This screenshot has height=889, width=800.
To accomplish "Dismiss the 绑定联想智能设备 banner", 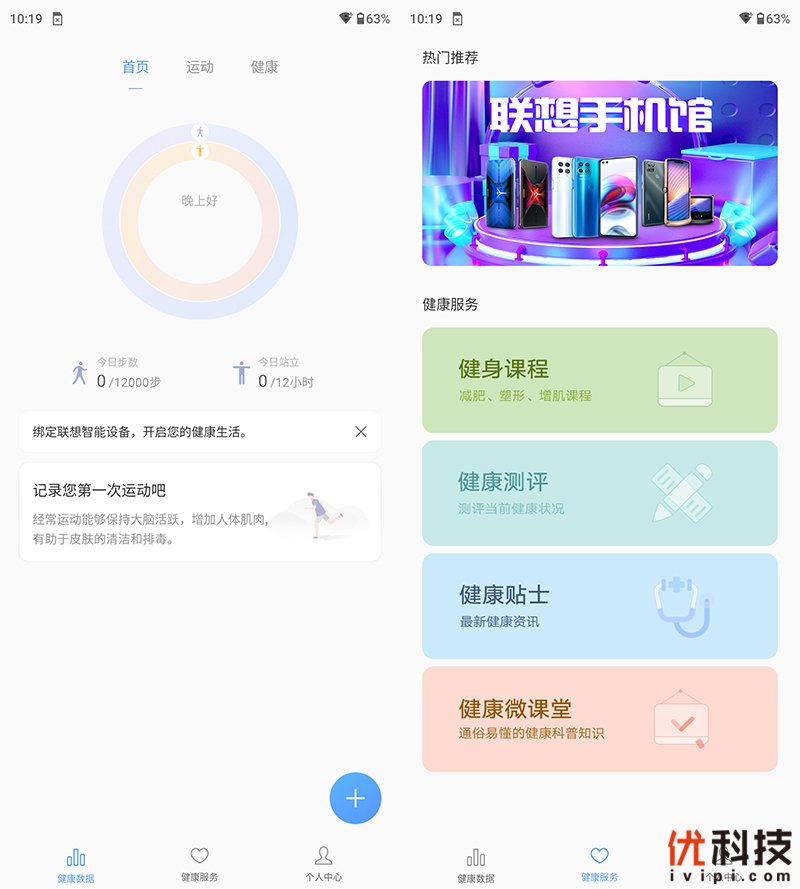I will coord(361,432).
